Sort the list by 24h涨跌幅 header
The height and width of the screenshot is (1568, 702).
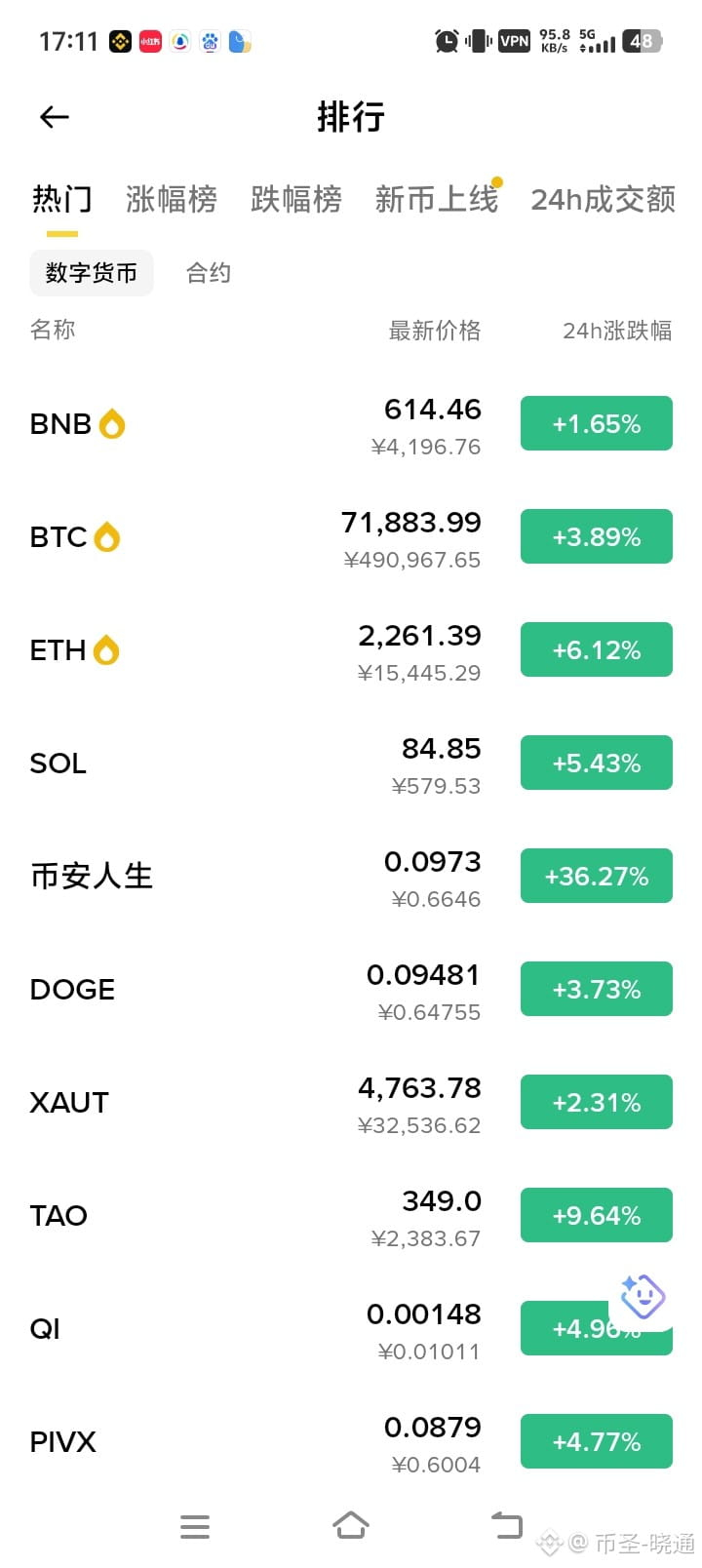617,331
